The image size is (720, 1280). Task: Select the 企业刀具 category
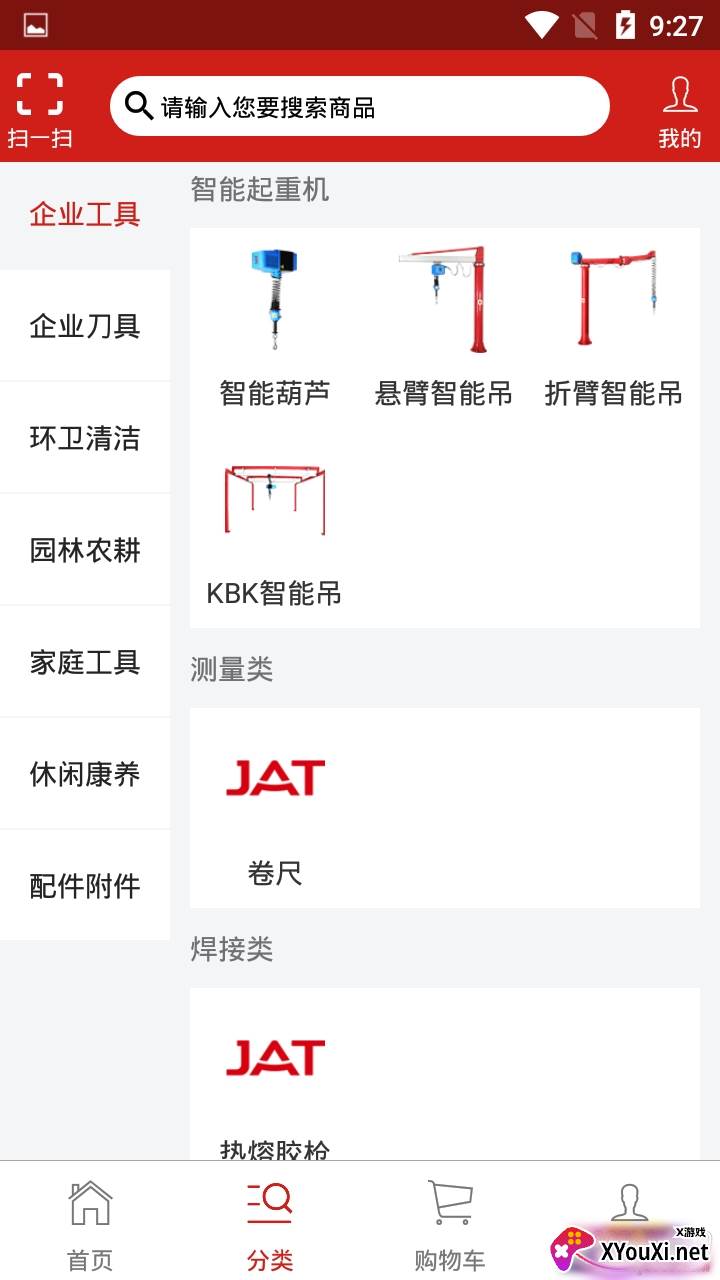[85, 326]
